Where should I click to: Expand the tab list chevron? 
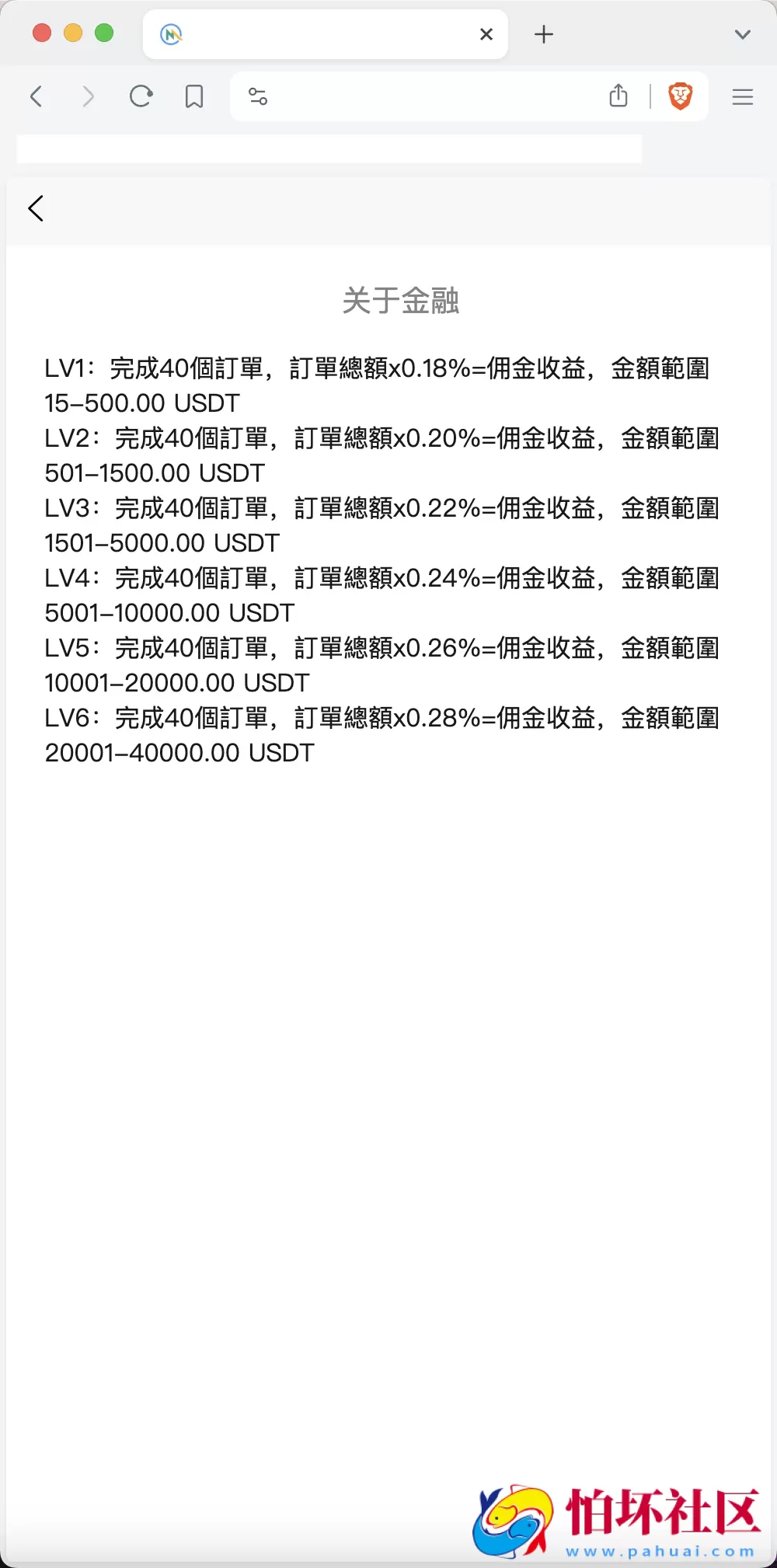coord(742,33)
